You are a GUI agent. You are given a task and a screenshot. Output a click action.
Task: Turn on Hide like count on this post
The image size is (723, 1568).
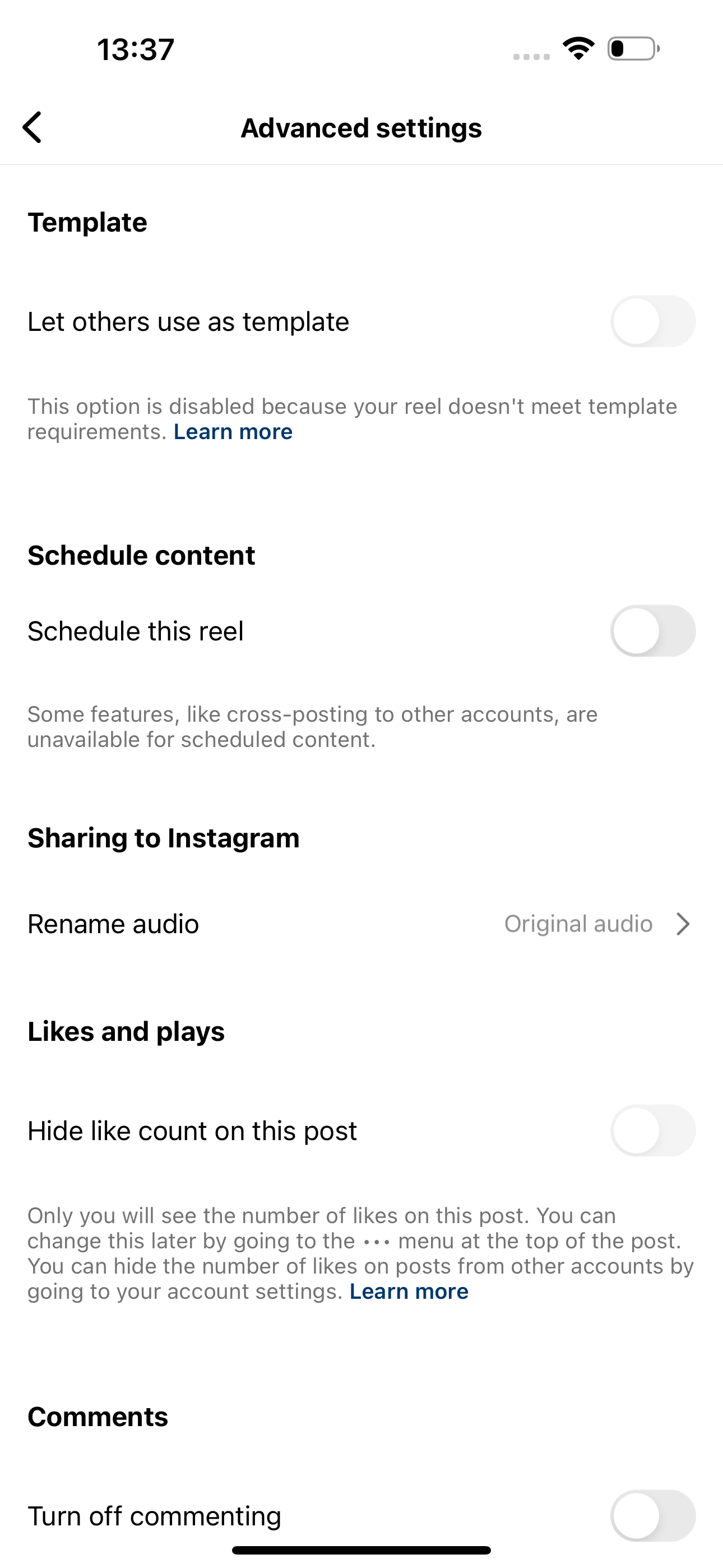tap(653, 1131)
